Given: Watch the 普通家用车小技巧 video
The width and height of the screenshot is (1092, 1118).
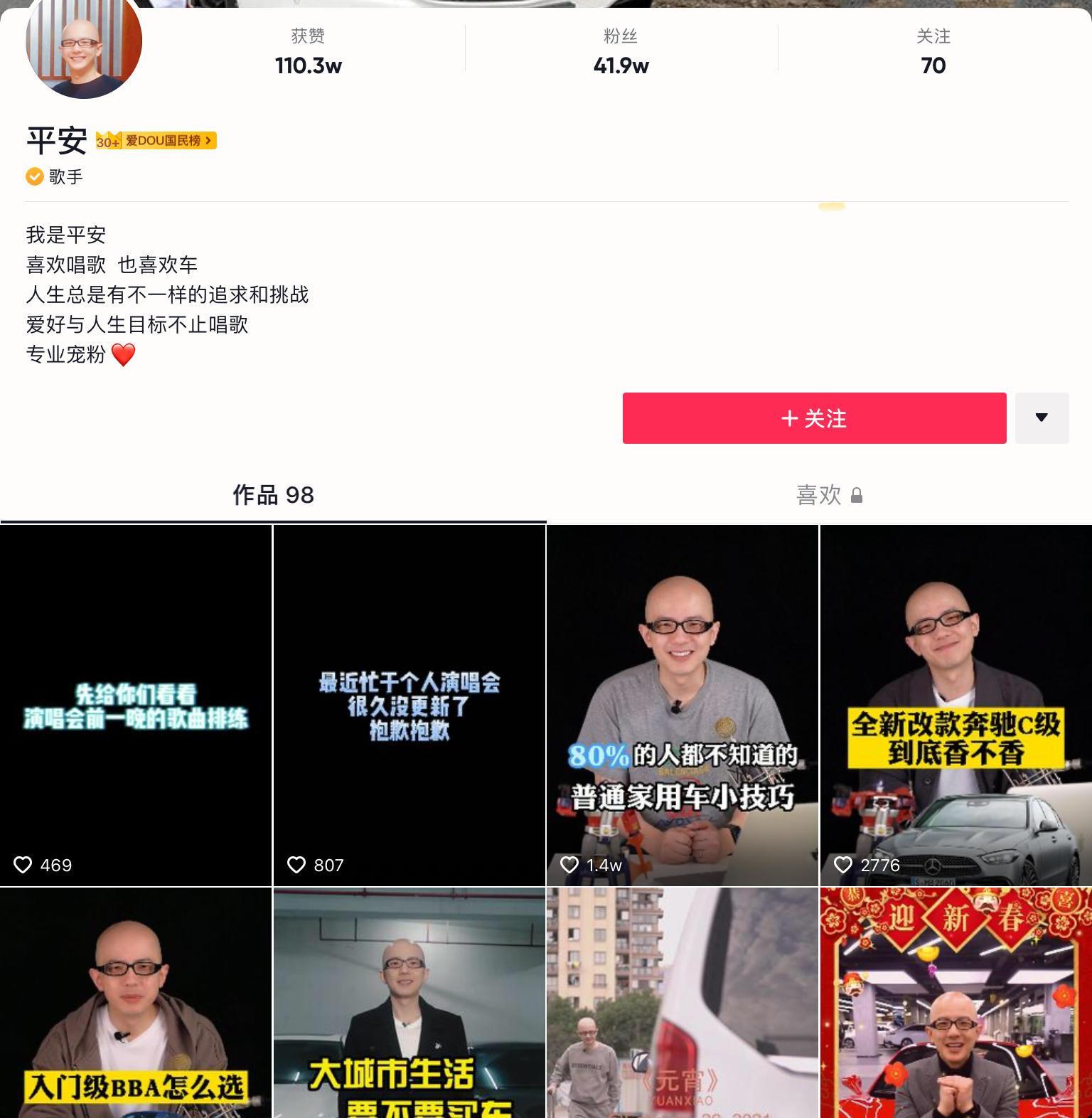Looking at the screenshot, I should click(x=682, y=706).
